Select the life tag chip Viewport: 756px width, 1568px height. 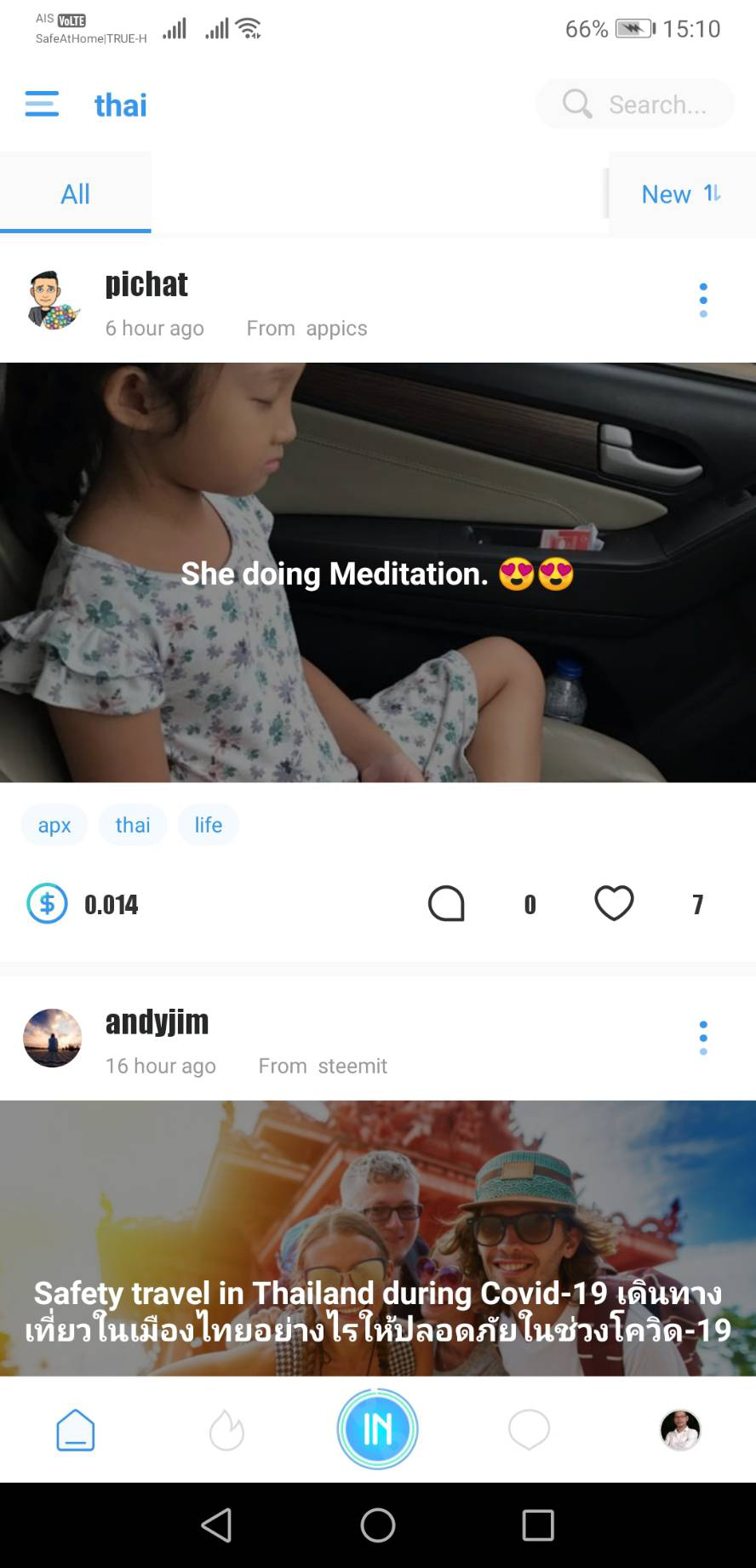208,825
